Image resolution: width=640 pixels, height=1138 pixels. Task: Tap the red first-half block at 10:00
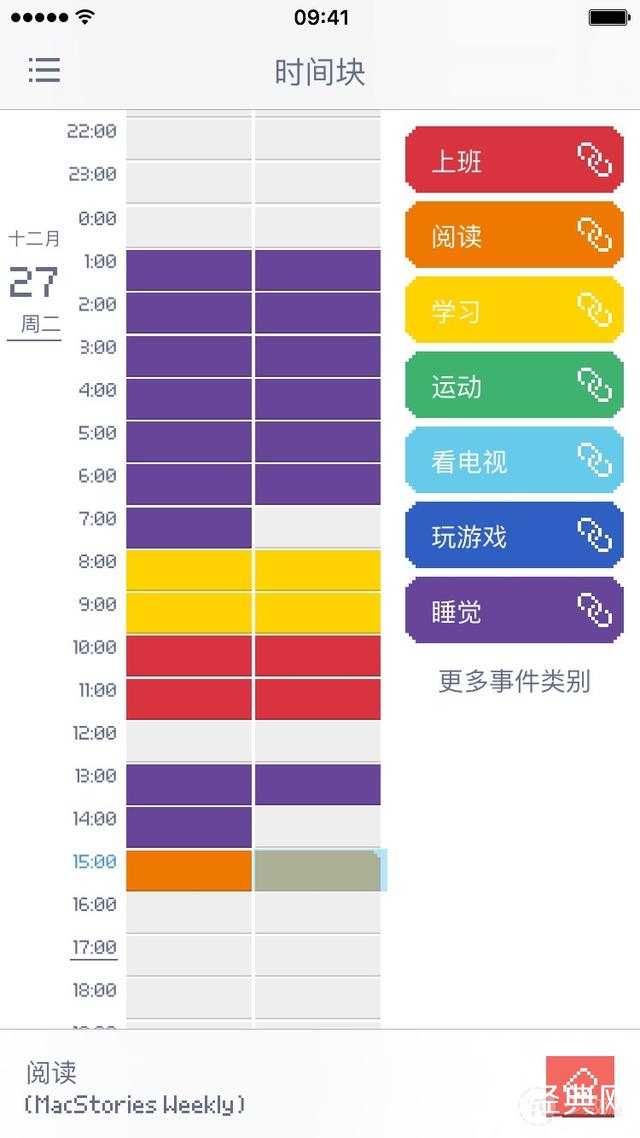pos(189,655)
